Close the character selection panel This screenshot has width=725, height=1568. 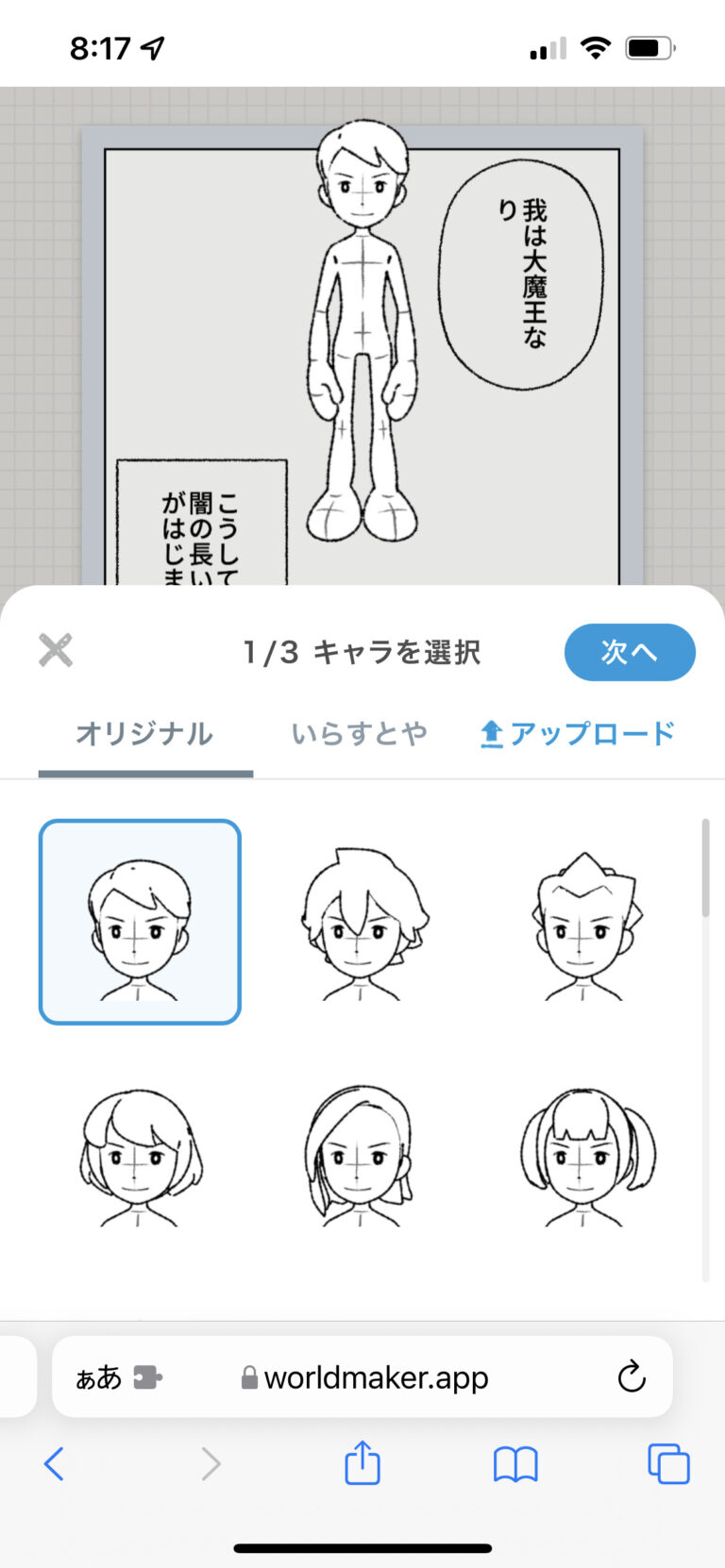55,651
